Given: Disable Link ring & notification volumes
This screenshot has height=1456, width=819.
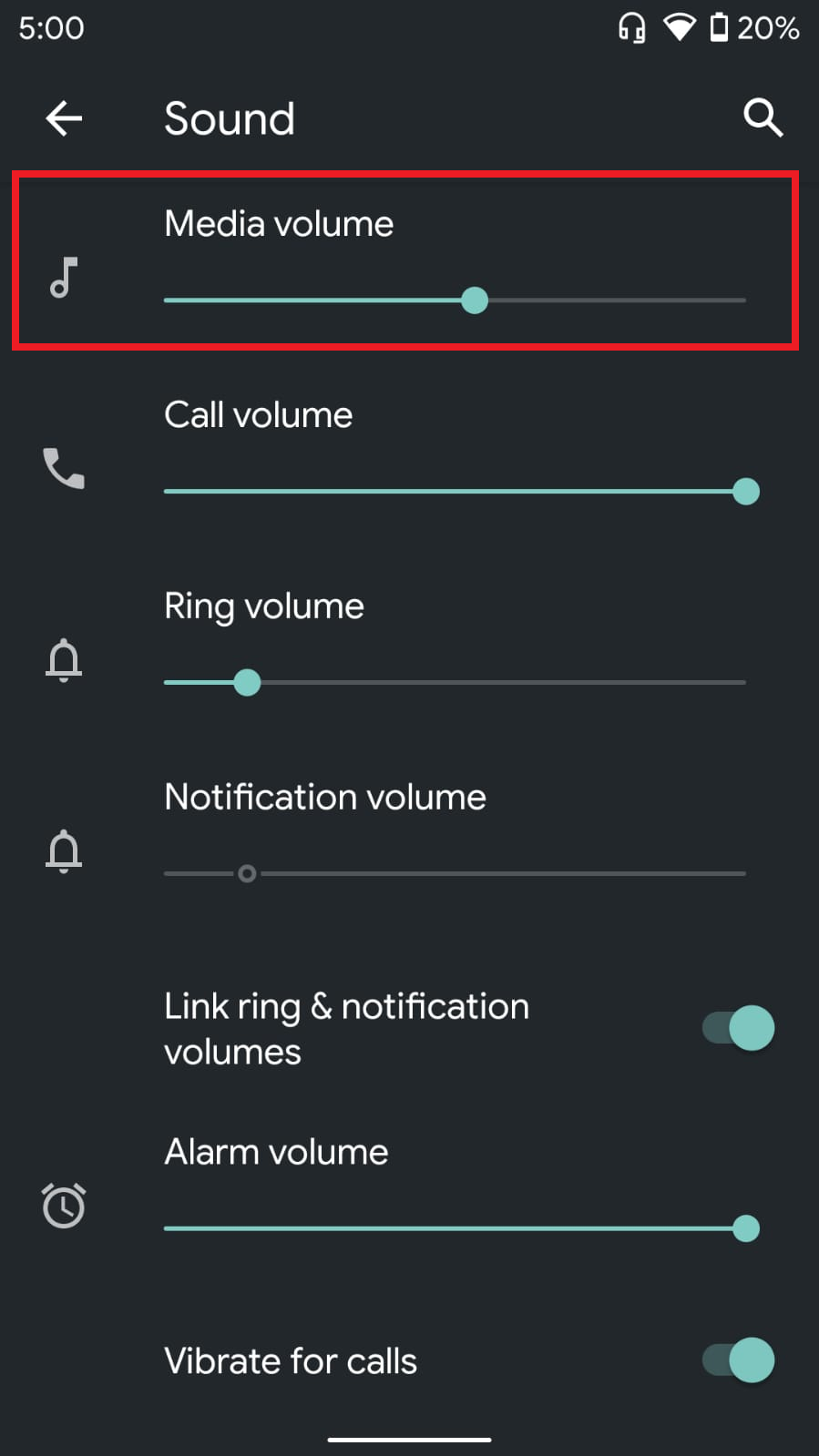Looking at the screenshot, I should [738, 1028].
